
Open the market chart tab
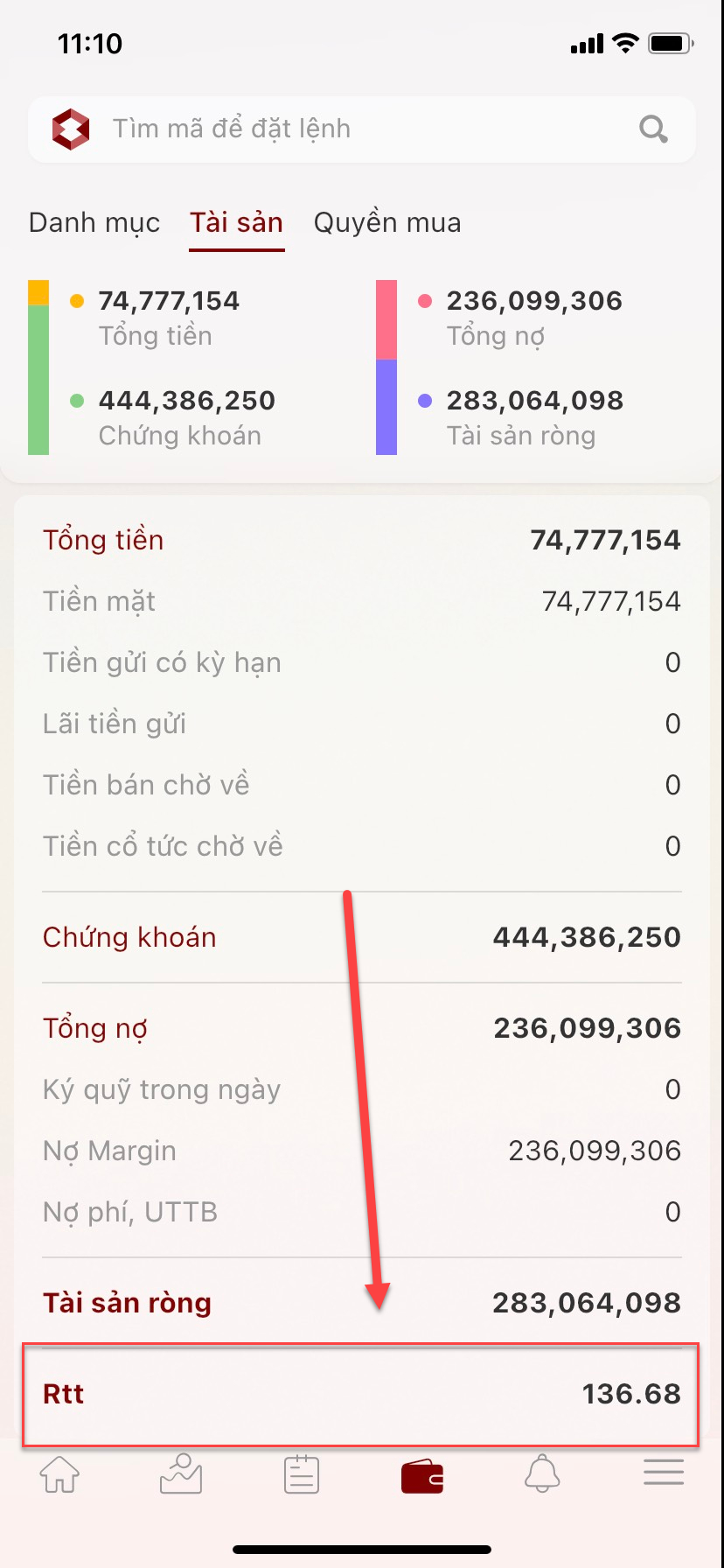pos(181,1474)
